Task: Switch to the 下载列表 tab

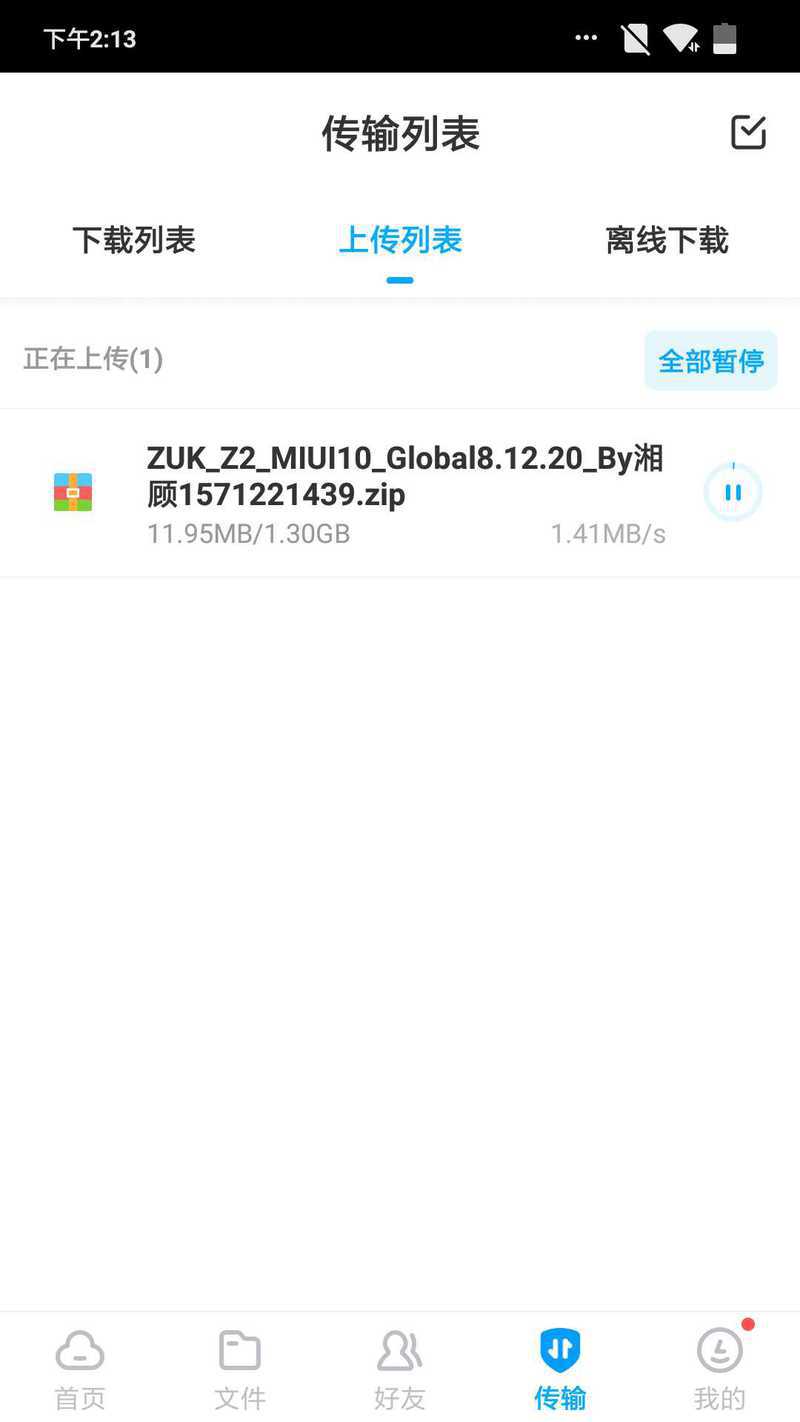Action: pos(134,240)
